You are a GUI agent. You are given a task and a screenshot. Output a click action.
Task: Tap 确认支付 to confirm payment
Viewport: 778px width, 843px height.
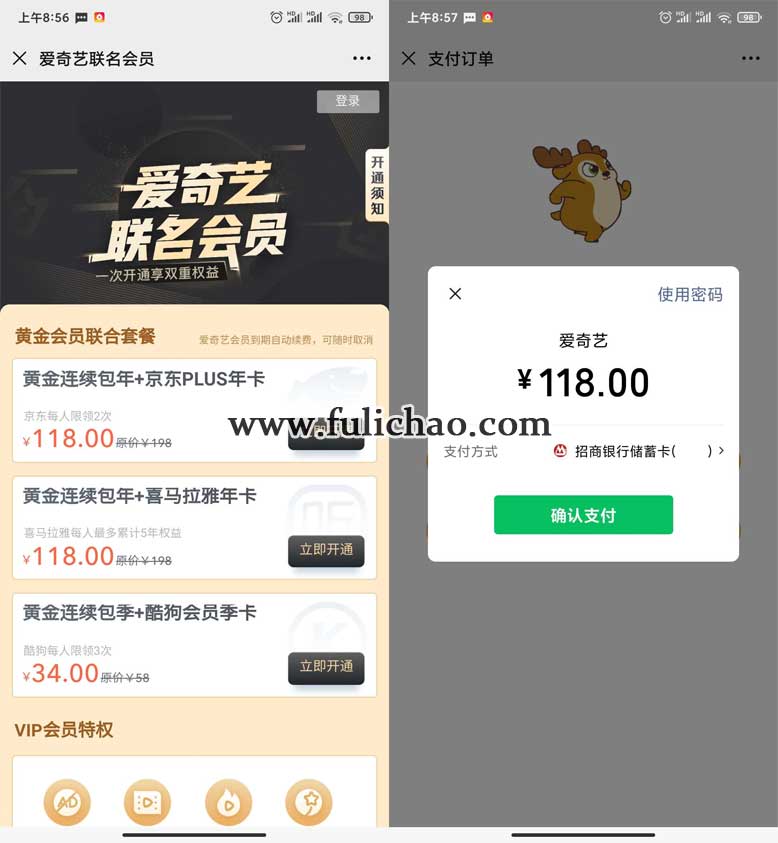[583, 515]
